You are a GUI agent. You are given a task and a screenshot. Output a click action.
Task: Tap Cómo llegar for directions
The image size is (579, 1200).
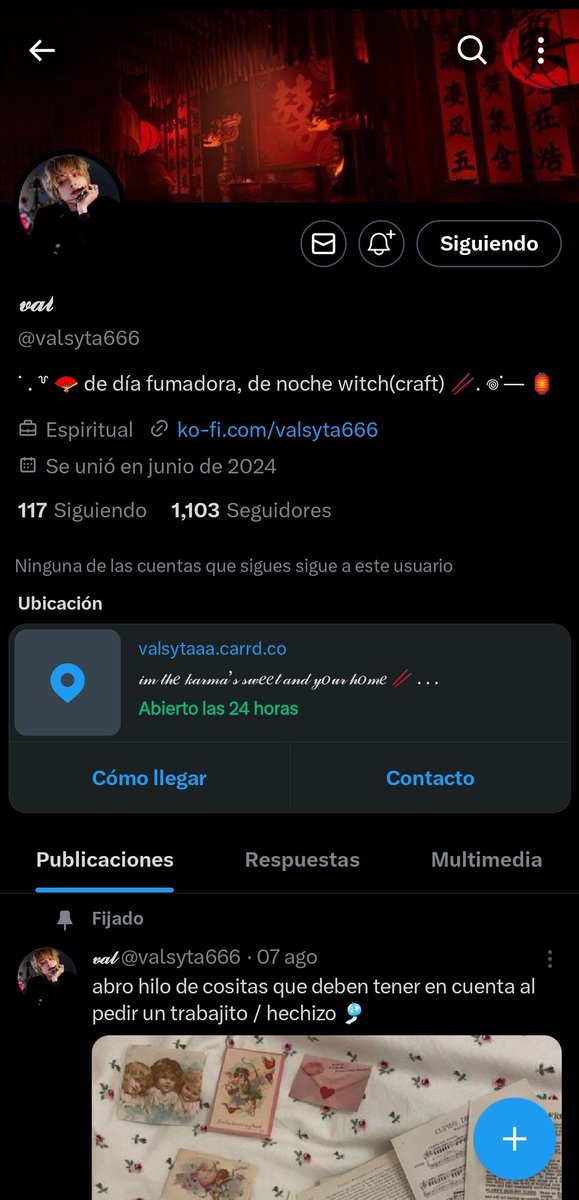[149, 778]
